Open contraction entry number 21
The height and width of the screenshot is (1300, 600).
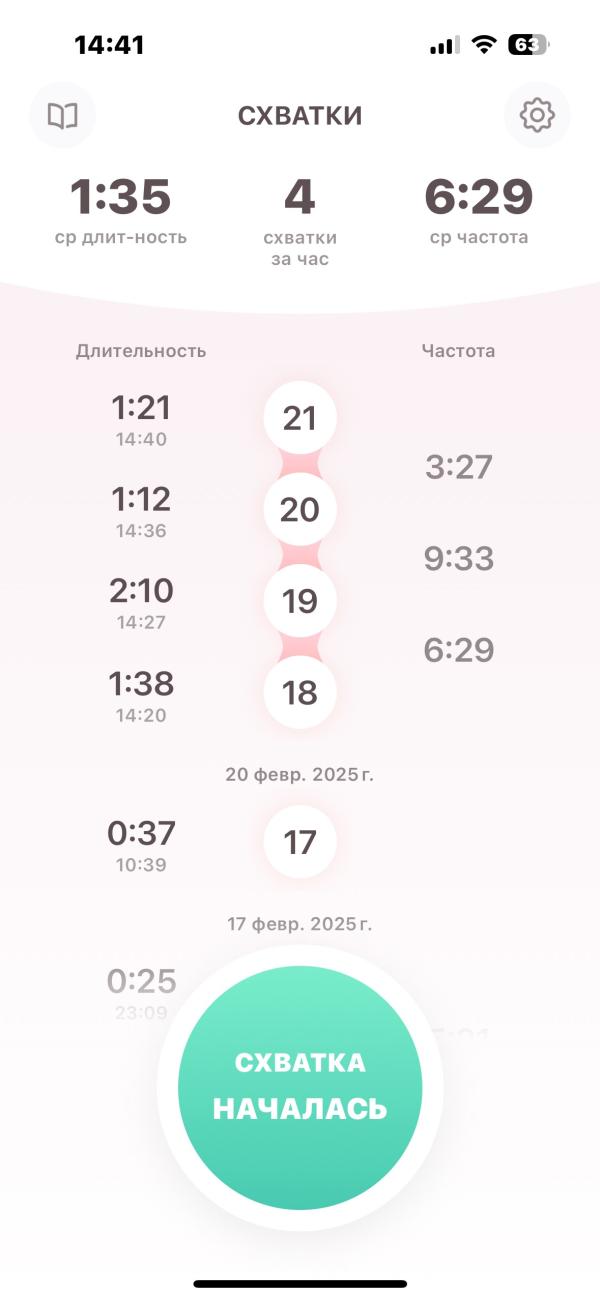pos(300,418)
